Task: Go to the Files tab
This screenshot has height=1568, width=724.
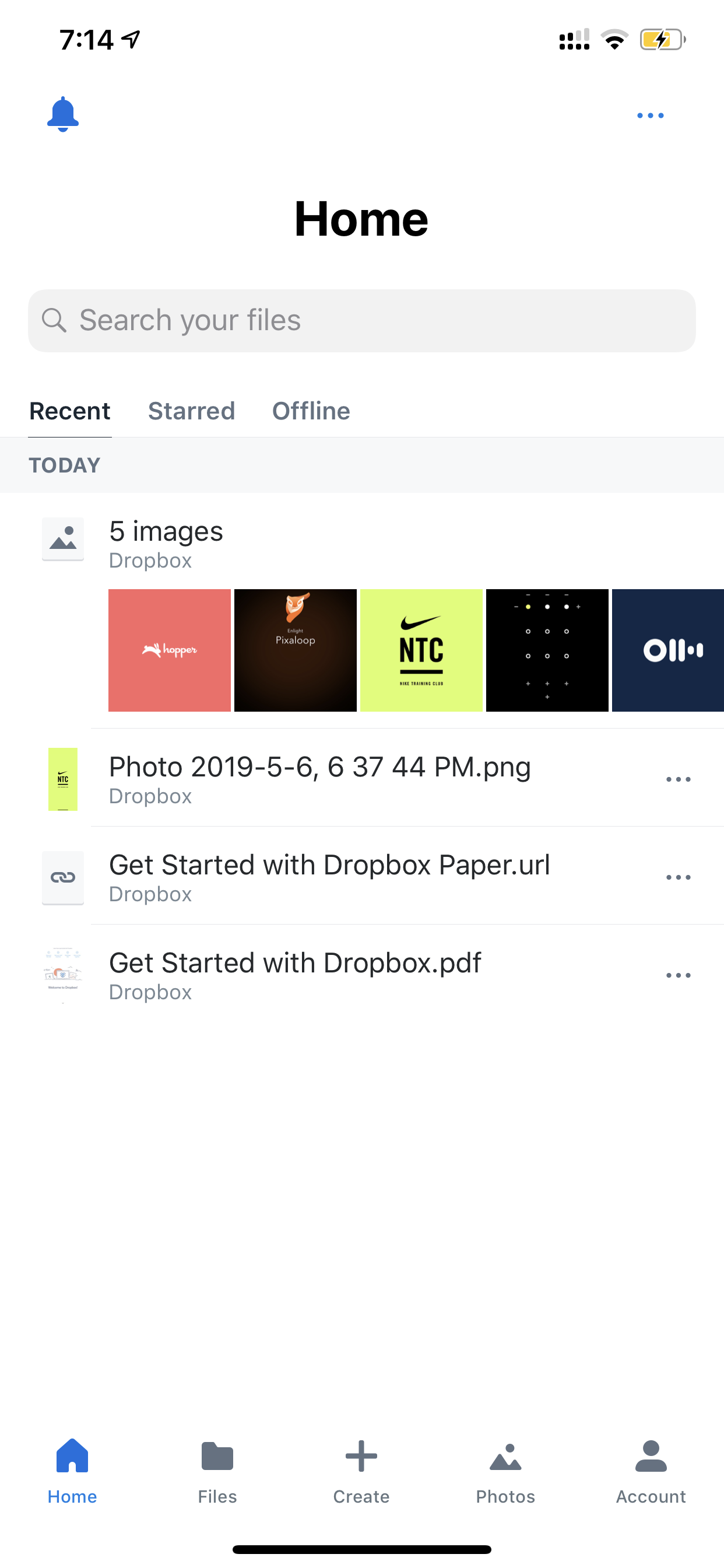Action: [x=217, y=1471]
